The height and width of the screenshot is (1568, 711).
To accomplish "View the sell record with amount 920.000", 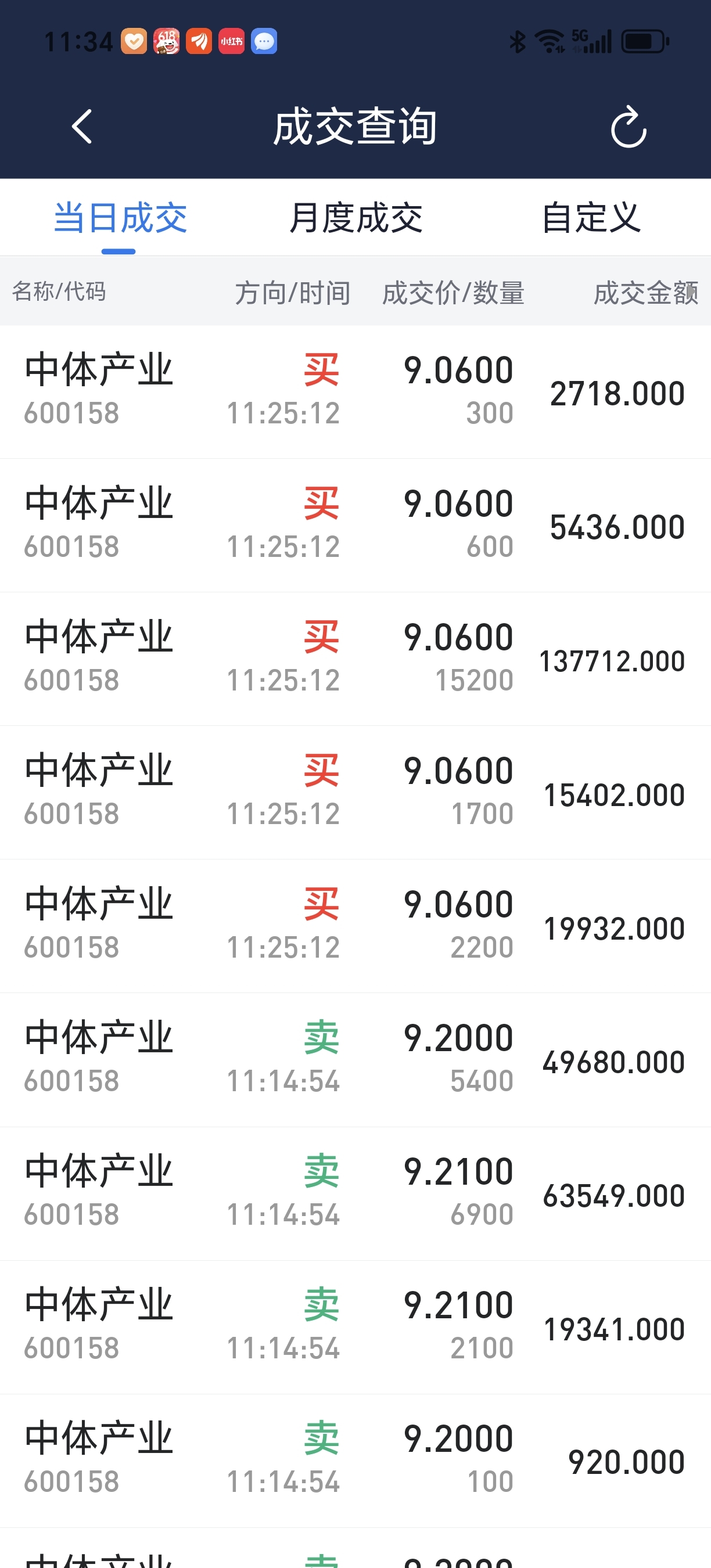I will click(x=355, y=1460).
